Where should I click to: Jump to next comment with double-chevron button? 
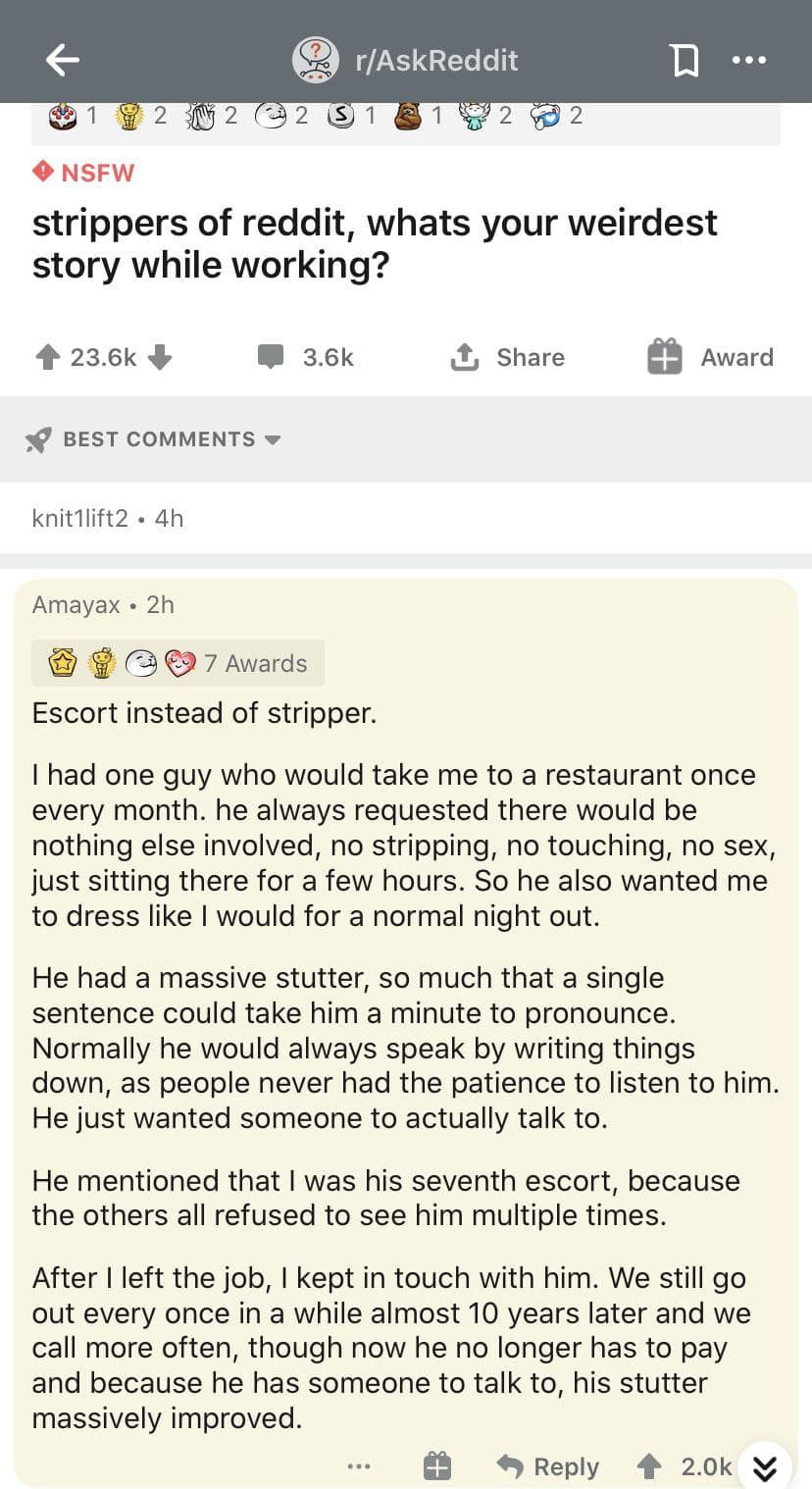coord(764,1467)
